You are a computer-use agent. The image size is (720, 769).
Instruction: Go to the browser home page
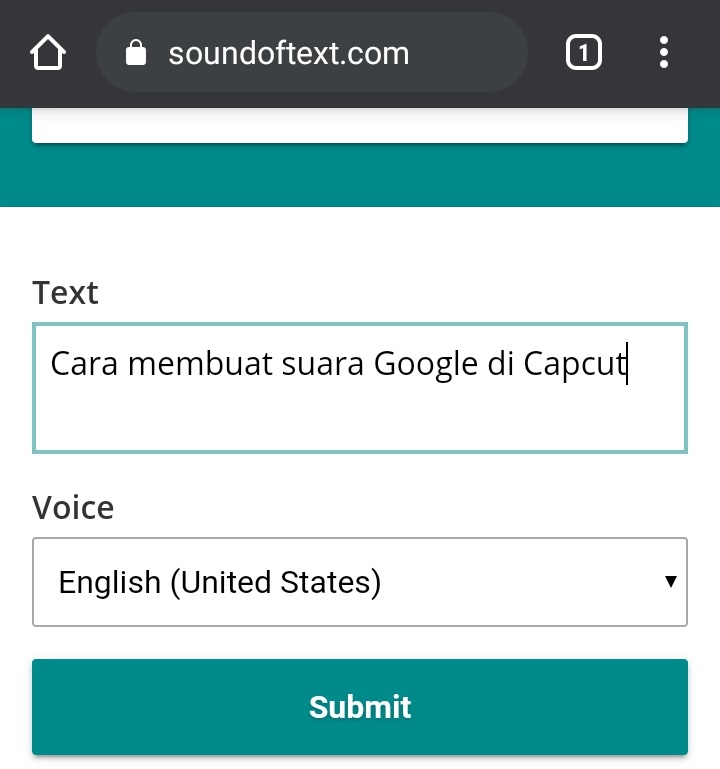[x=47, y=53]
